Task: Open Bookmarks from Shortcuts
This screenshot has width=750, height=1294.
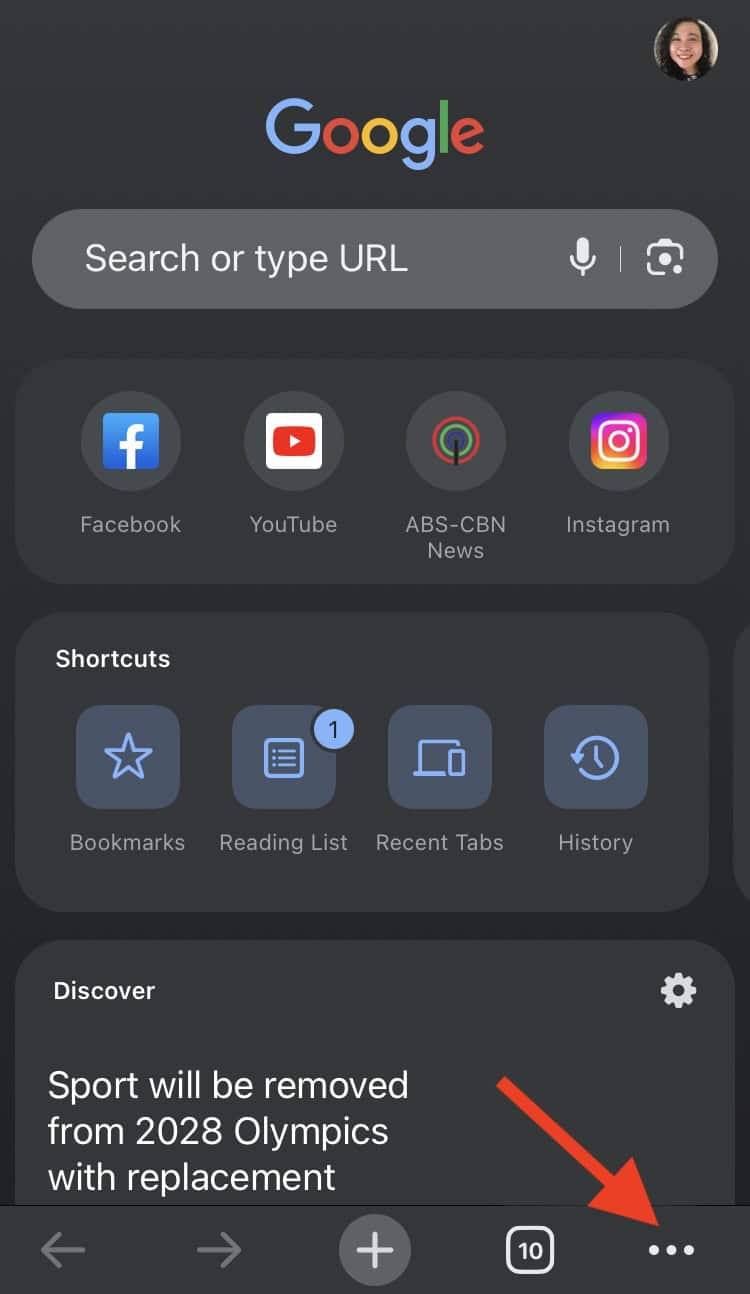Action: click(x=128, y=757)
